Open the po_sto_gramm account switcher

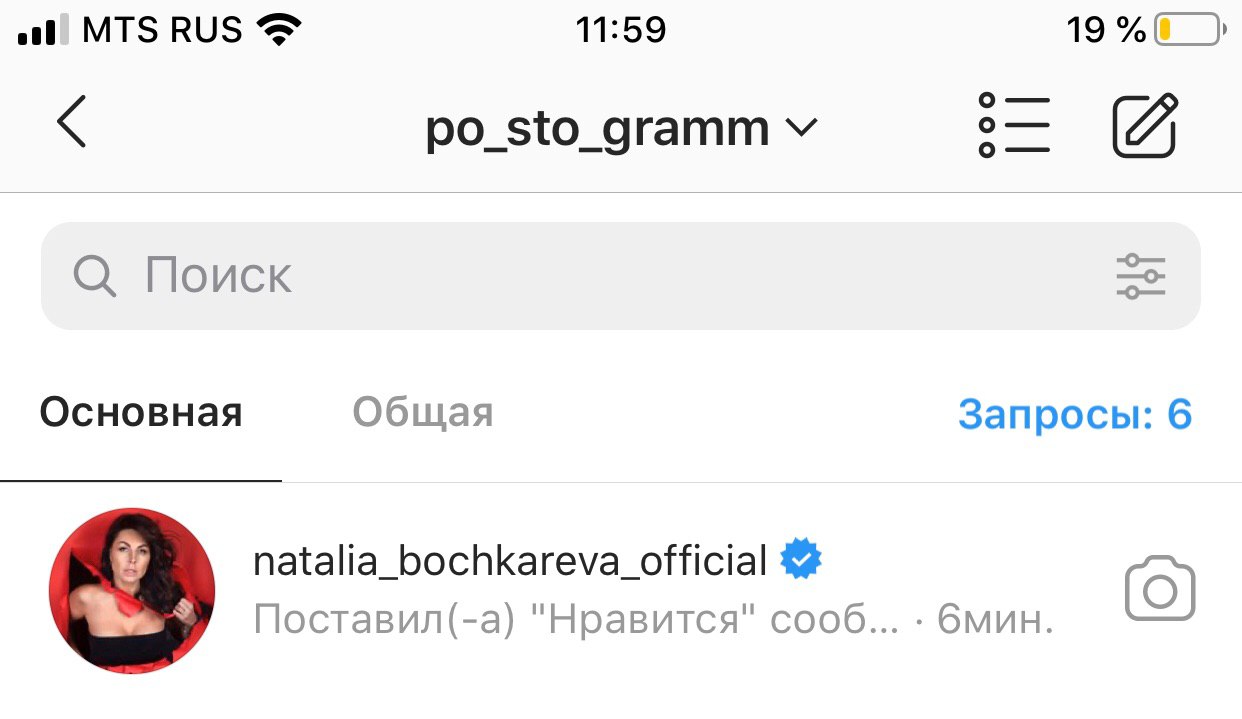621,127
